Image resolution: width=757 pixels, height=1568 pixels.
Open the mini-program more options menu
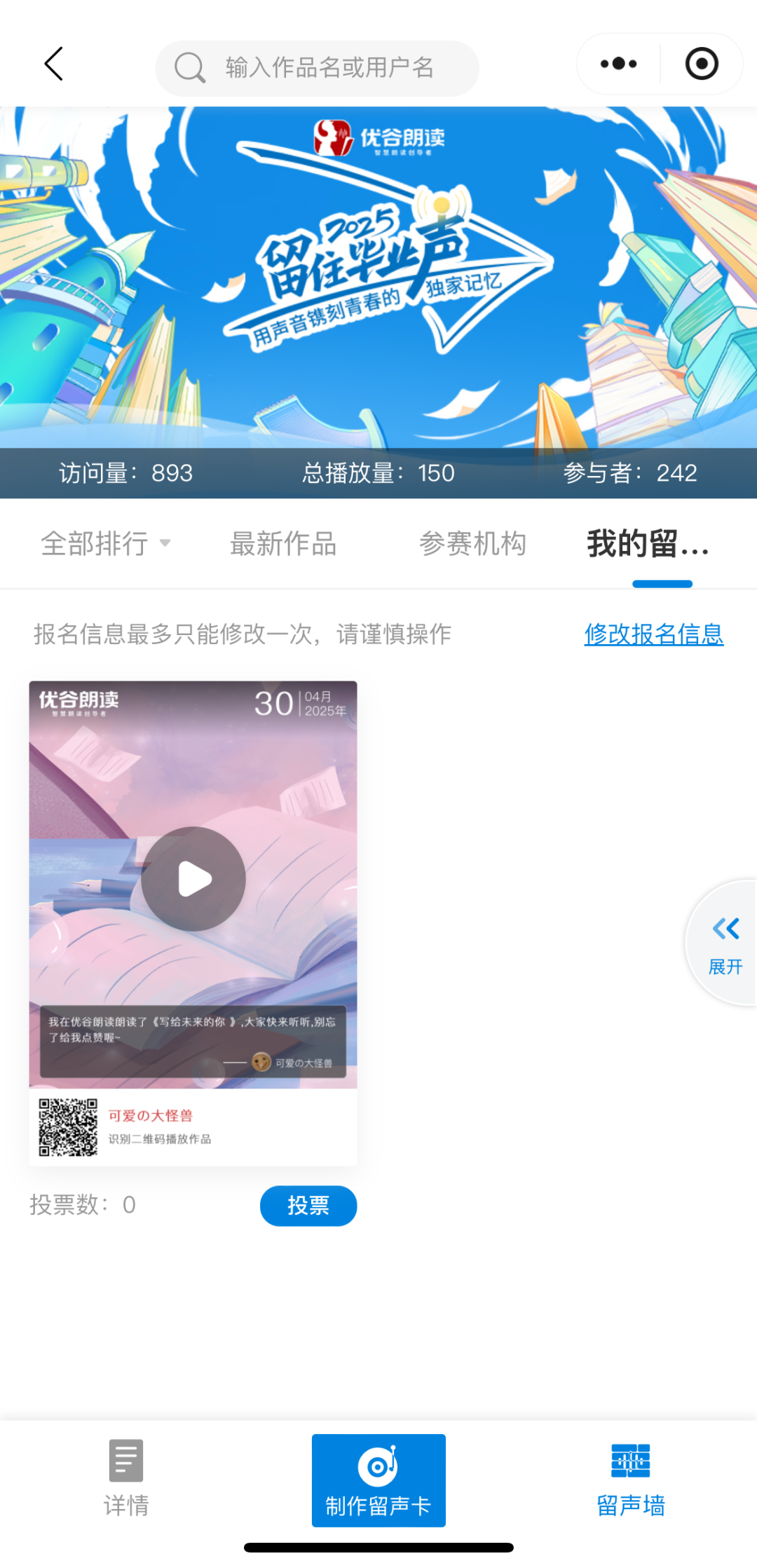618,64
